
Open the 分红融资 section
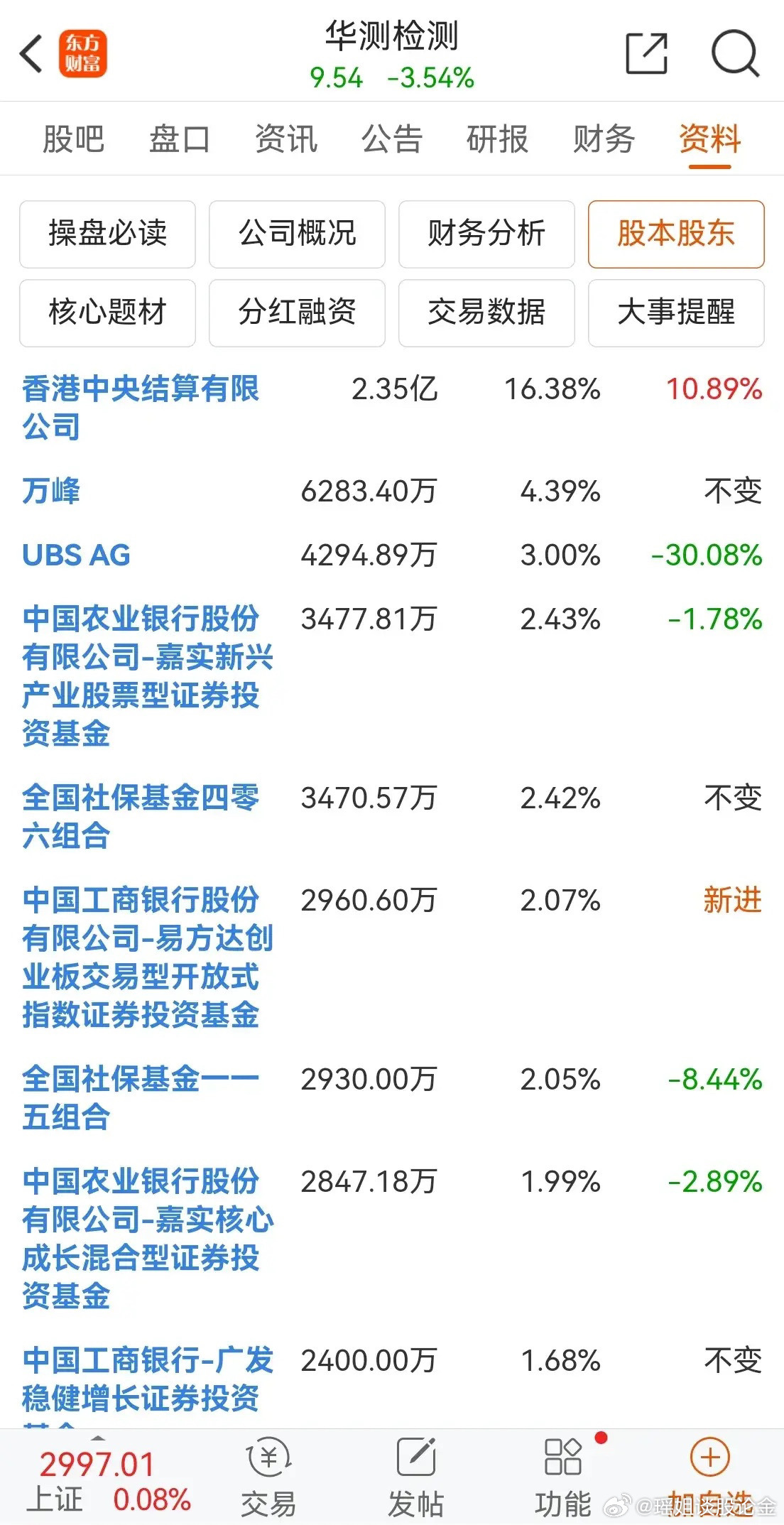[x=297, y=313]
